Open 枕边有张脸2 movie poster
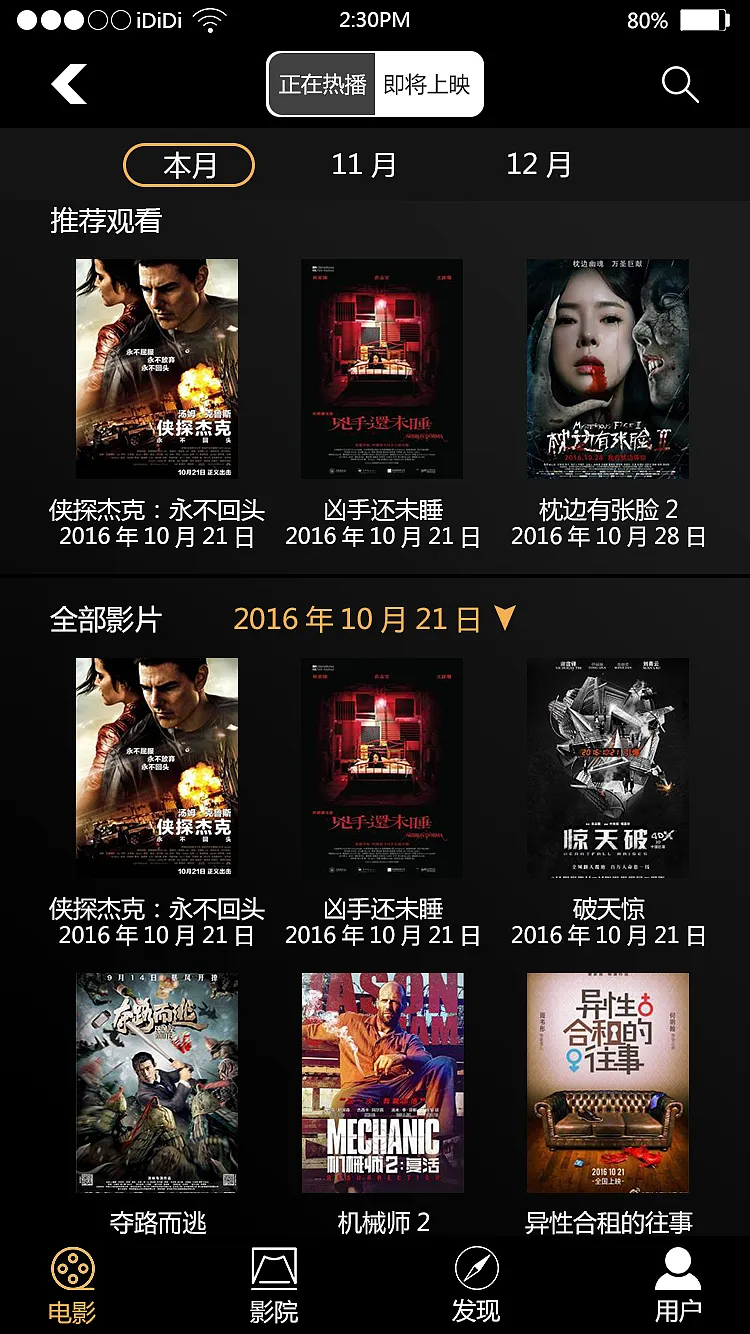The width and height of the screenshot is (750, 1334). point(608,369)
